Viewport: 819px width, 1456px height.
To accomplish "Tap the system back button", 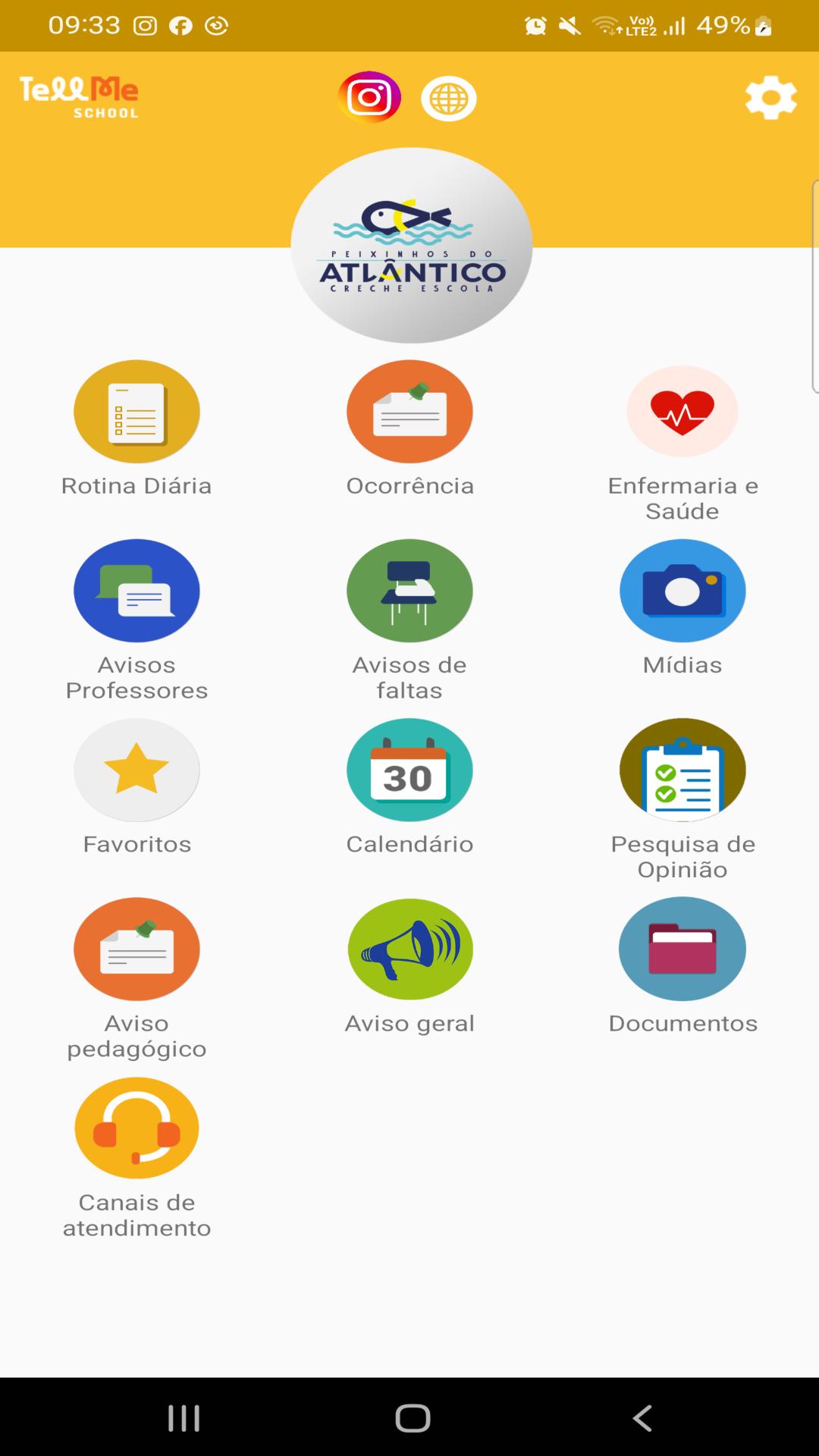I will pyautogui.click(x=642, y=1417).
